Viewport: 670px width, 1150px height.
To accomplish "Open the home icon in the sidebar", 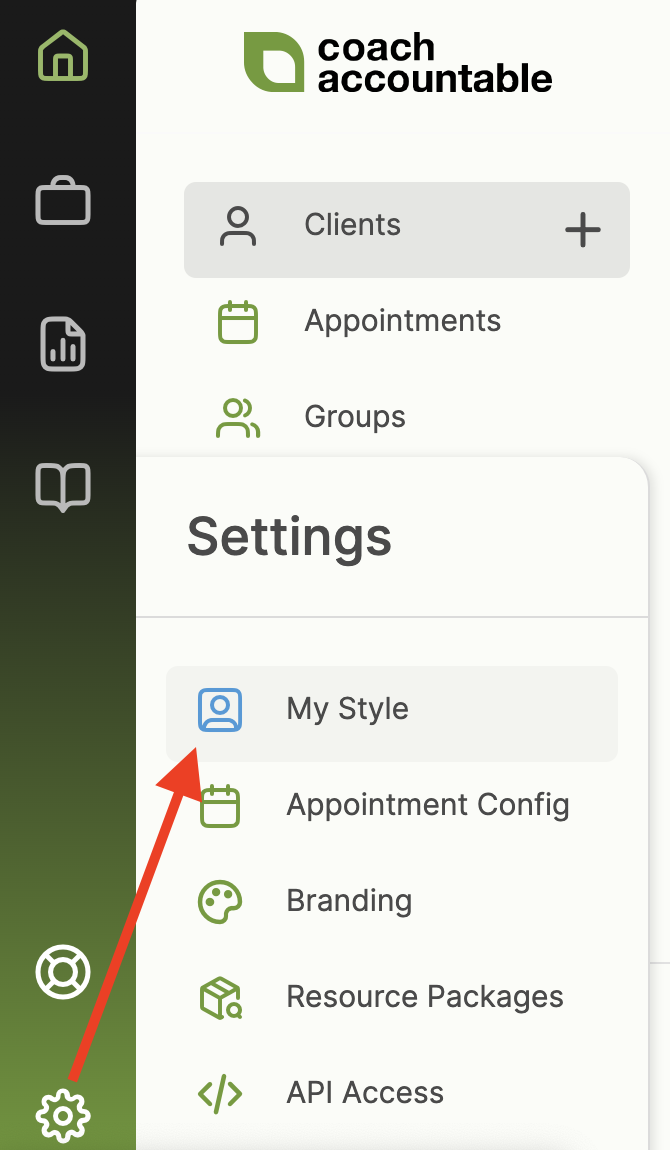I will pyautogui.click(x=63, y=56).
